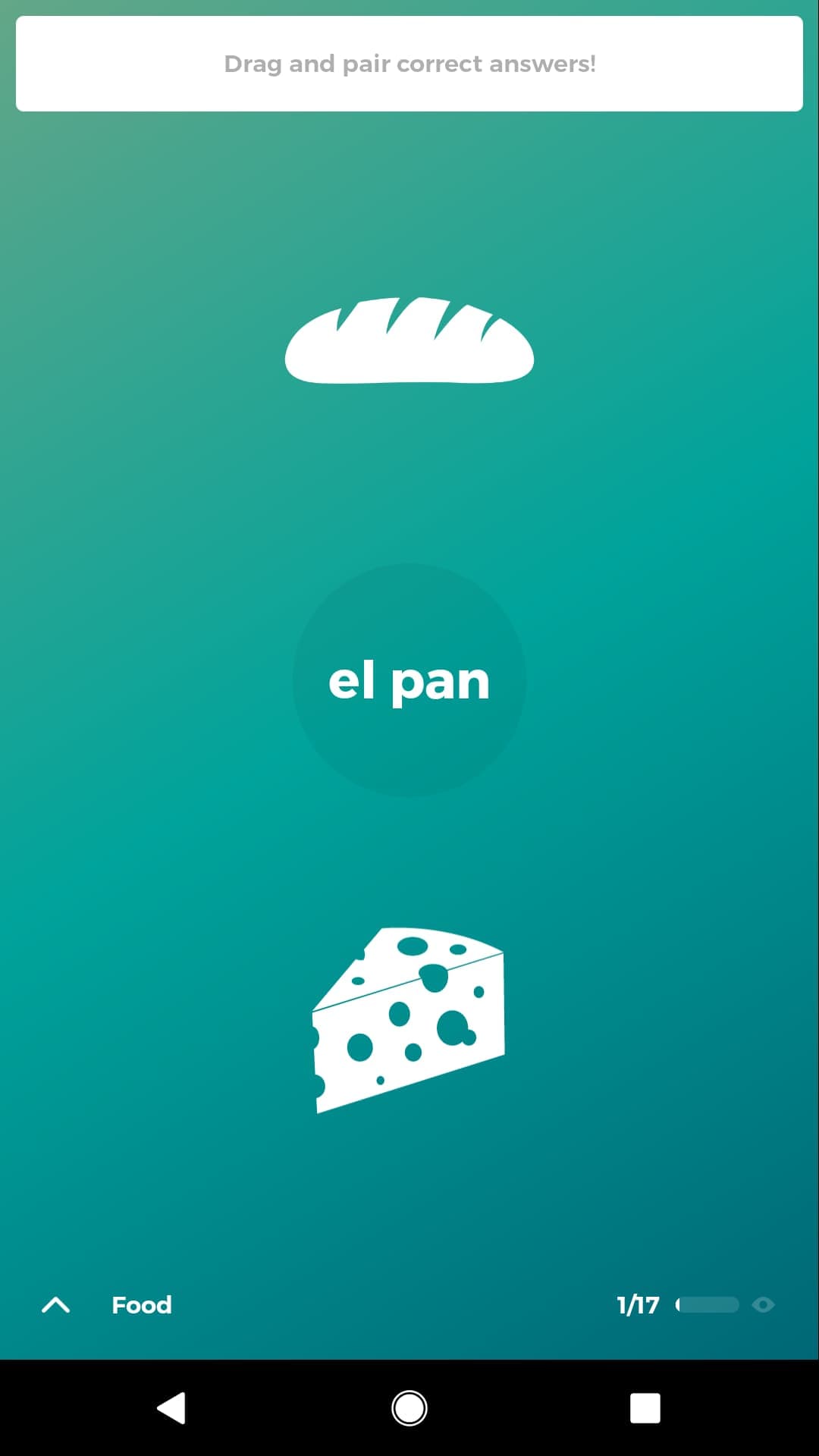The image size is (819, 1456).
Task: Go back with system back button
Action: [171, 1408]
